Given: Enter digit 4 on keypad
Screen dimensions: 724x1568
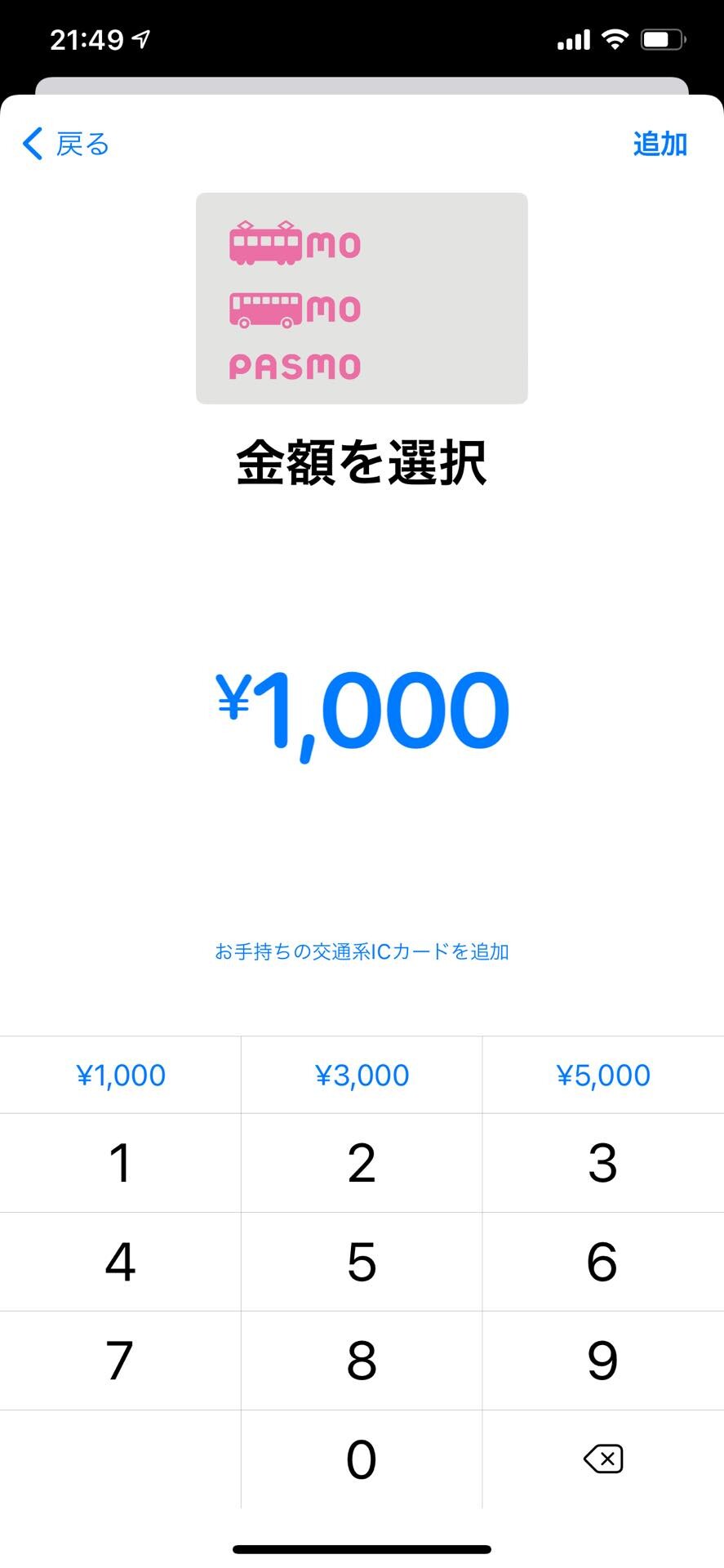Looking at the screenshot, I should coord(120,1262).
